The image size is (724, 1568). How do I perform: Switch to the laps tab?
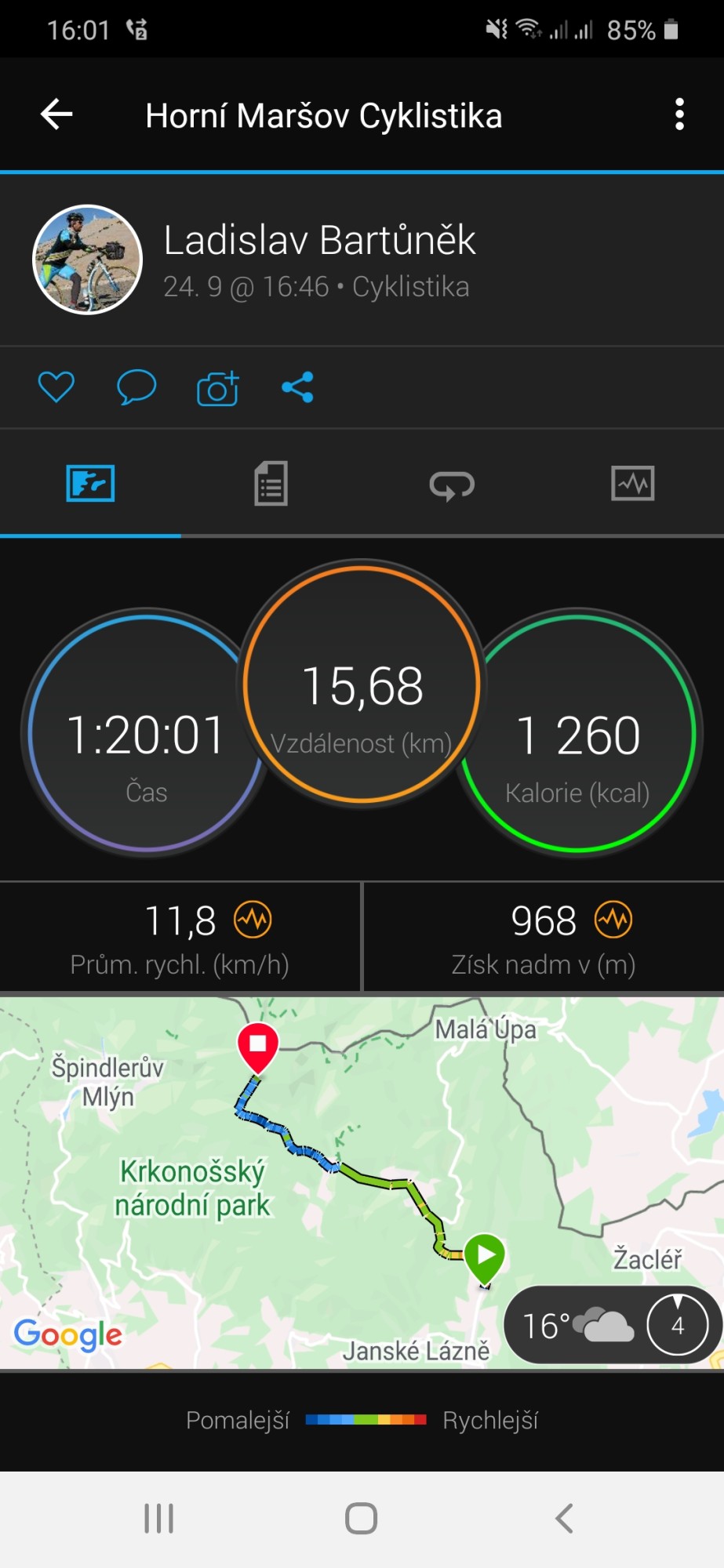[452, 485]
